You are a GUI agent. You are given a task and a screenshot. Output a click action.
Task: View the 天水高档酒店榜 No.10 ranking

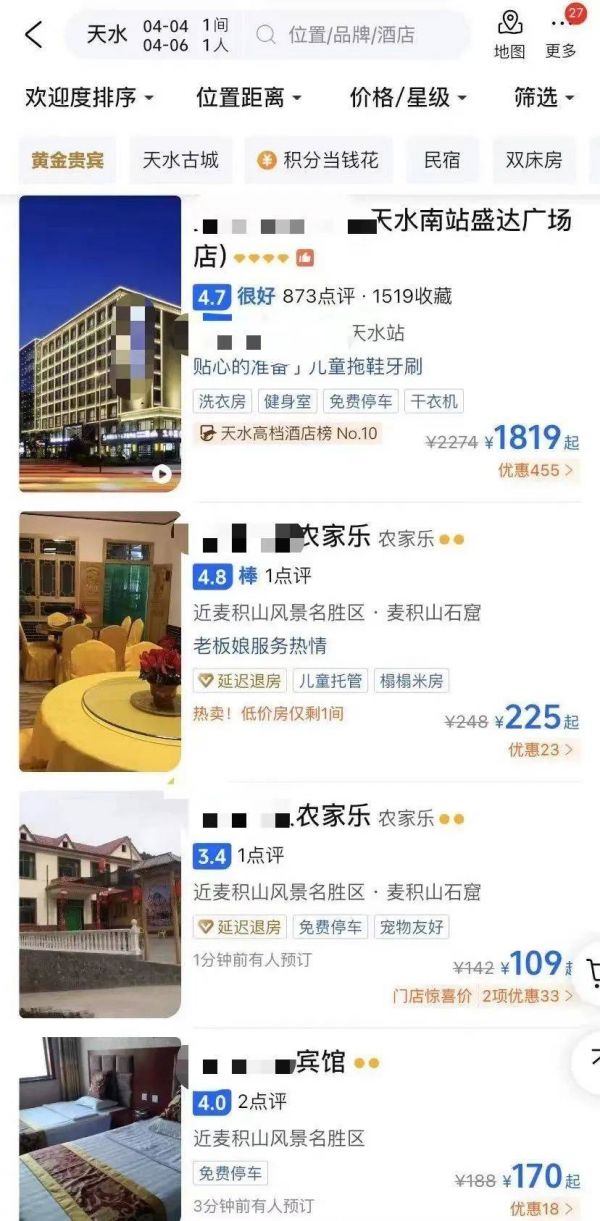pyautogui.click(x=289, y=433)
